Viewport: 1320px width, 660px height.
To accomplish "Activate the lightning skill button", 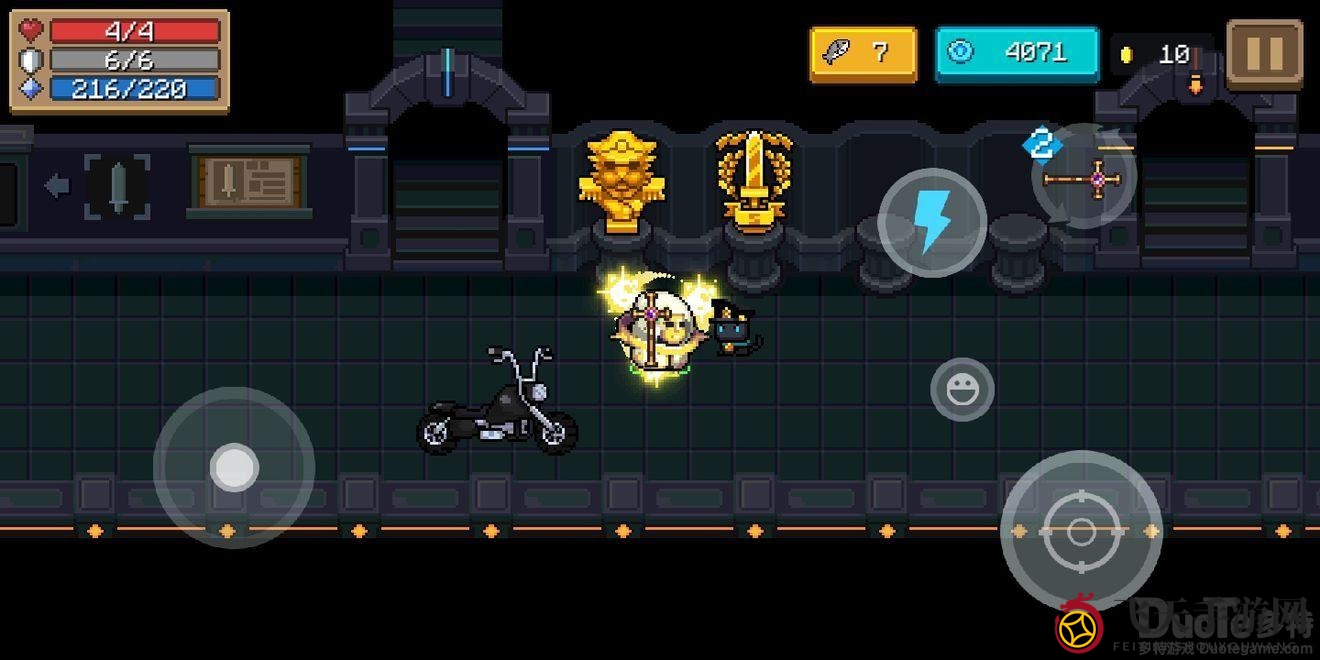I will click(932, 222).
